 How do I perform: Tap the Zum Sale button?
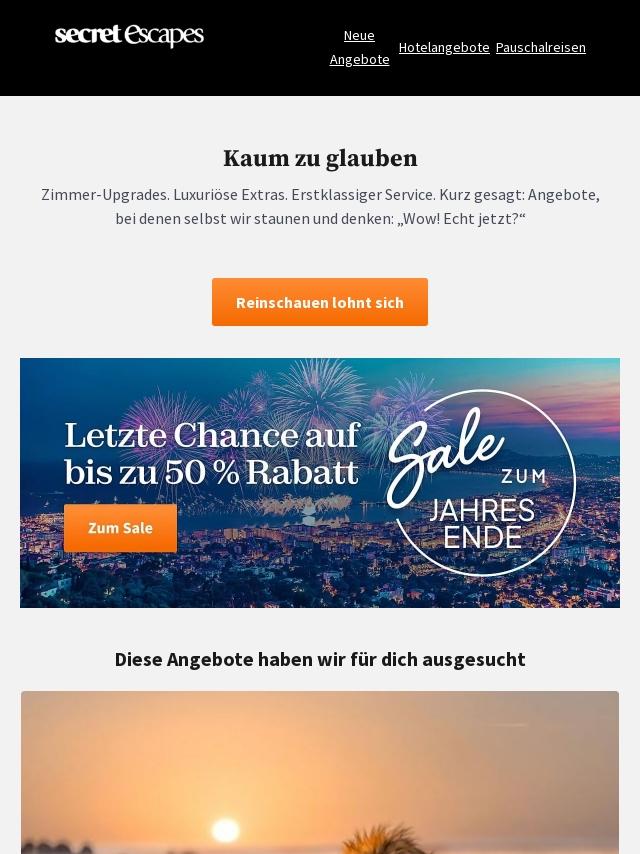pos(120,528)
